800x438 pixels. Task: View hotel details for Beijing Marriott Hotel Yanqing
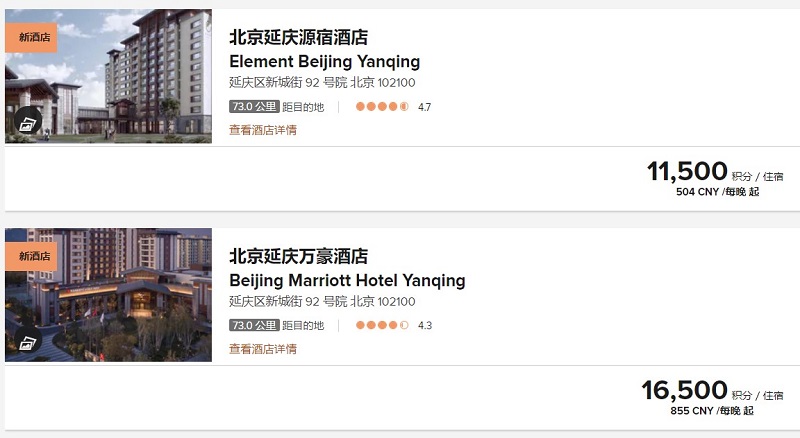(x=263, y=349)
